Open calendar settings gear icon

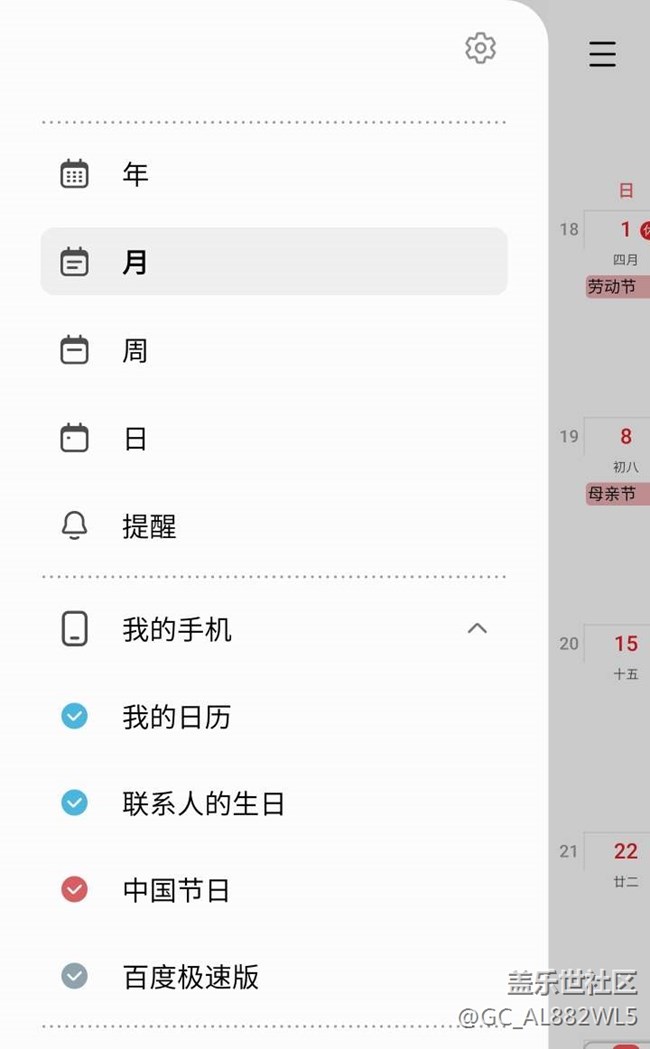click(x=480, y=48)
